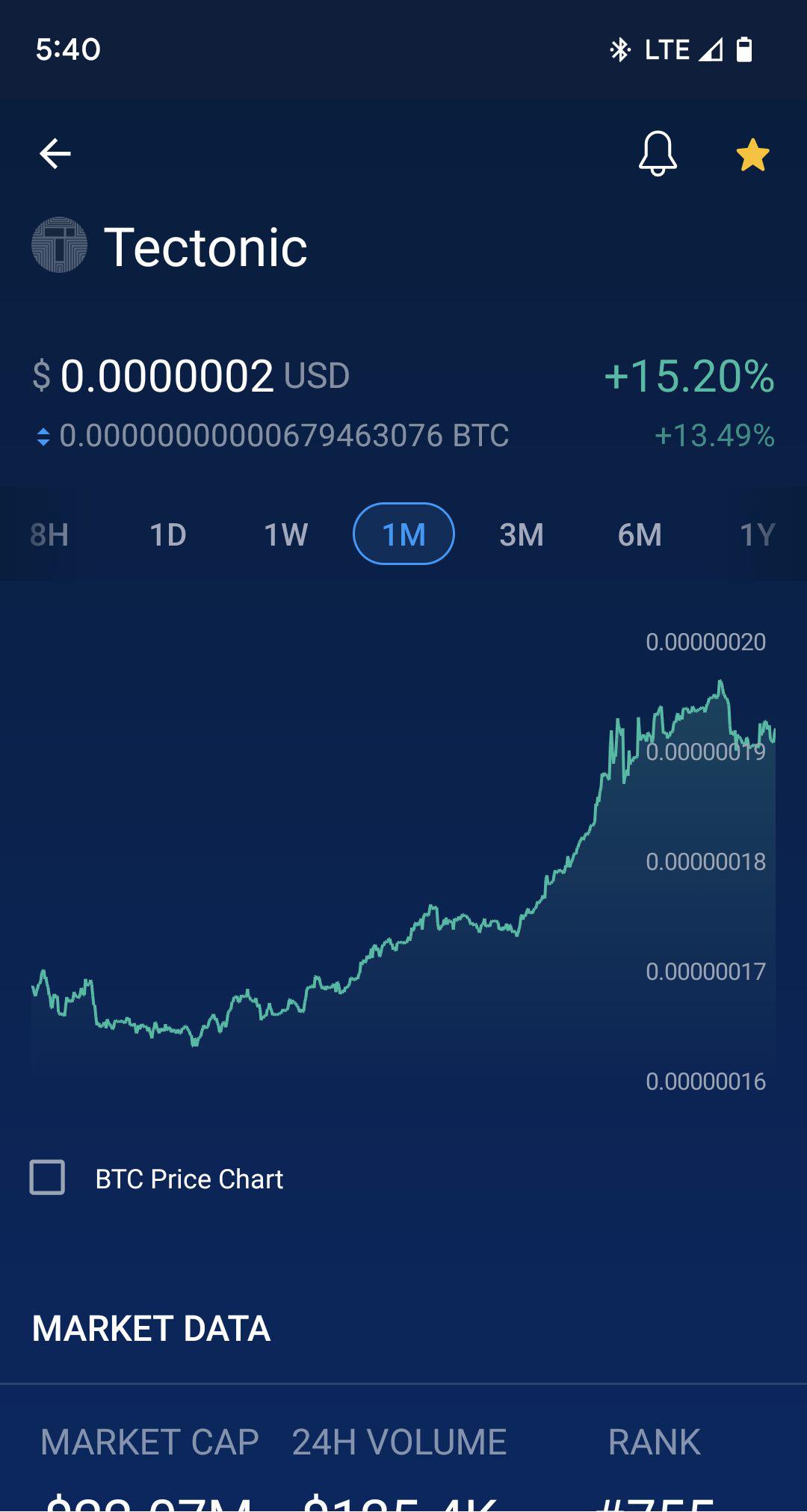Change chart range to 1Y
Screen dimensions: 807x1512
pyautogui.click(x=757, y=534)
